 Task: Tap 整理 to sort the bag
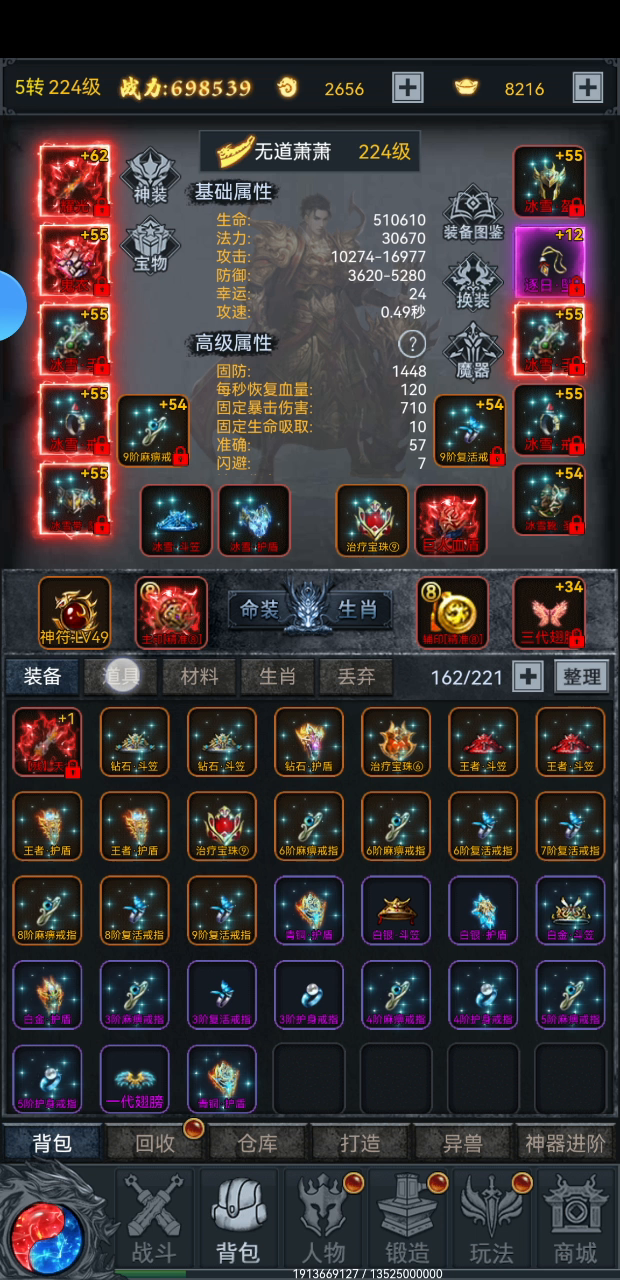pyautogui.click(x=581, y=677)
